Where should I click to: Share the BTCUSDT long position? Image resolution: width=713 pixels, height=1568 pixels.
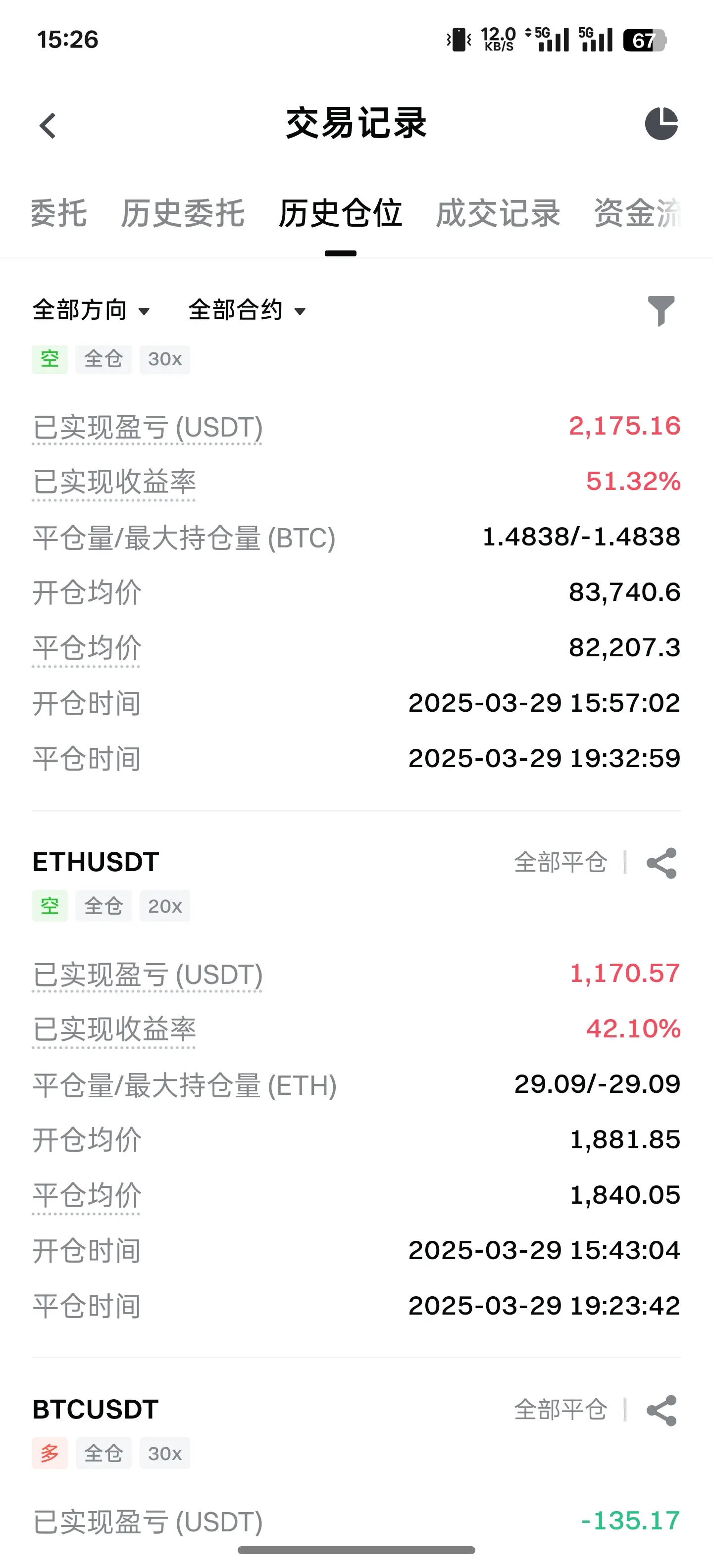pyautogui.click(x=662, y=1410)
